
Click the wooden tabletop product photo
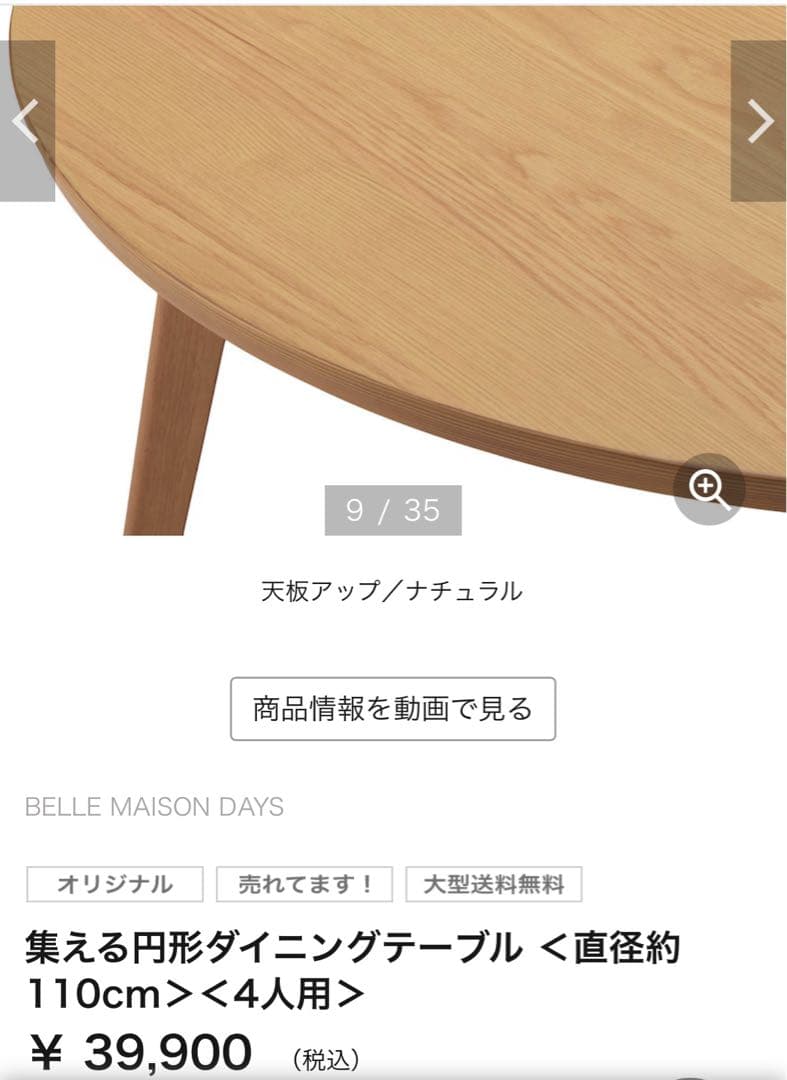point(400,250)
